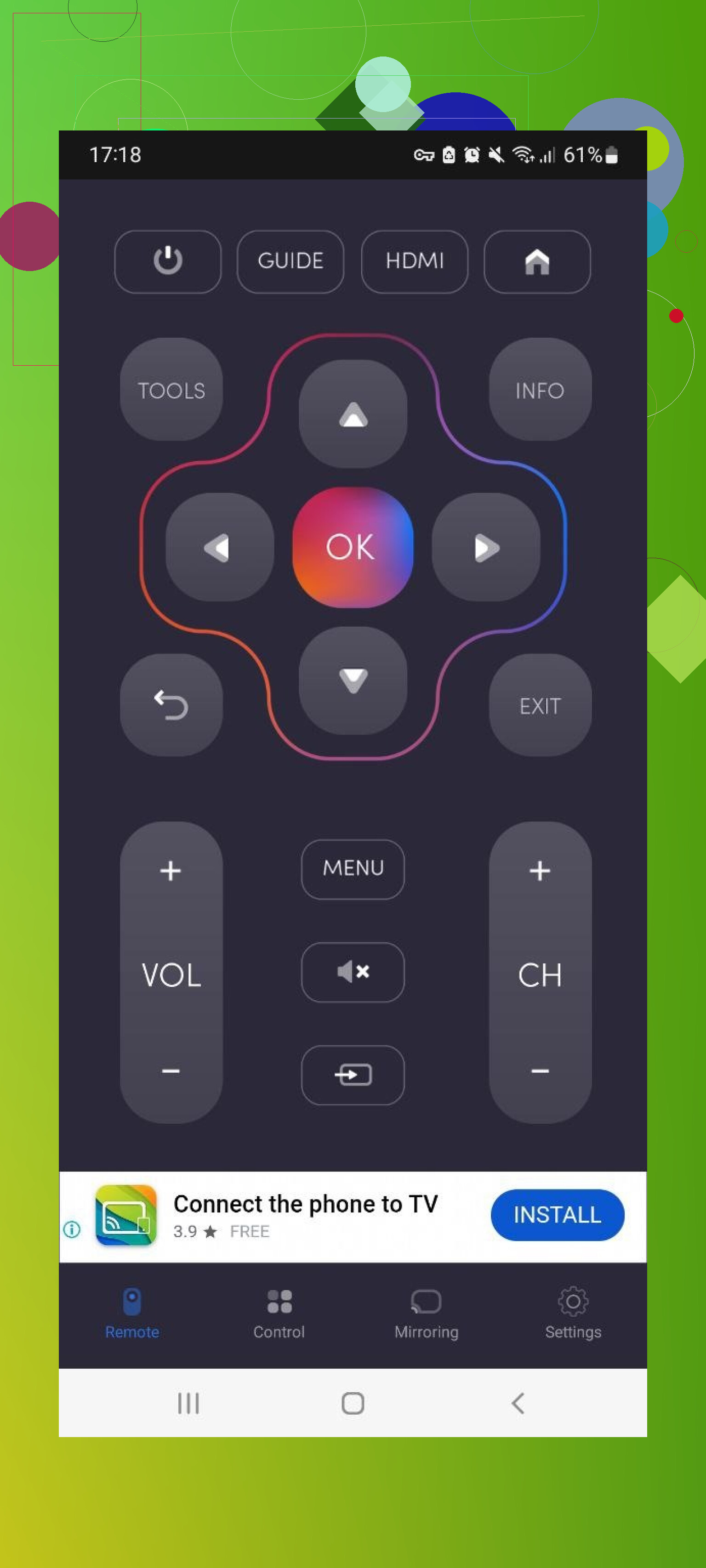Confirm with the OK button
The width and height of the screenshot is (706, 1568).
pyautogui.click(x=352, y=547)
